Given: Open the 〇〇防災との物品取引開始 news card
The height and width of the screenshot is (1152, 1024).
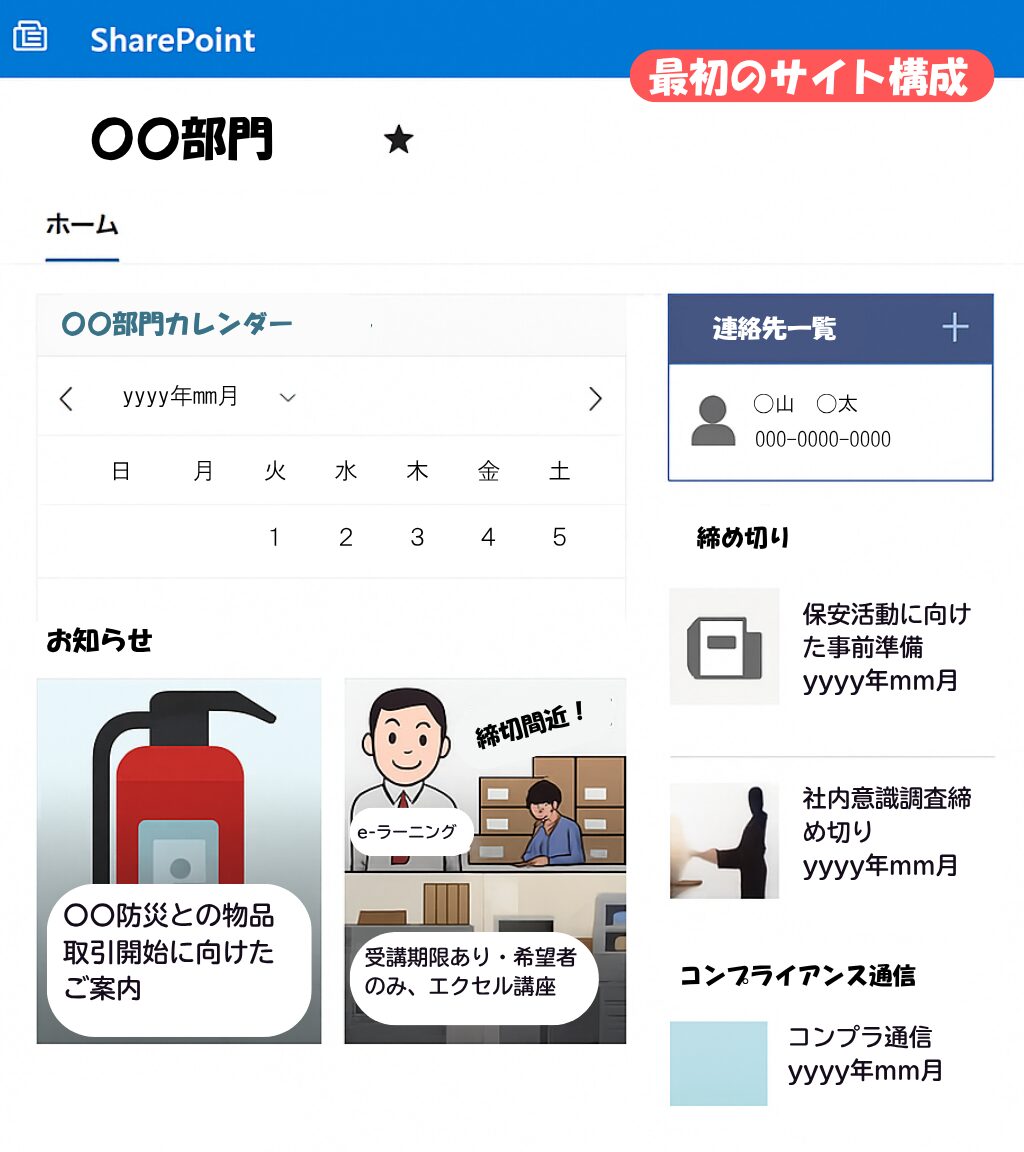Looking at the screenshot, I should tap(179, 861).
